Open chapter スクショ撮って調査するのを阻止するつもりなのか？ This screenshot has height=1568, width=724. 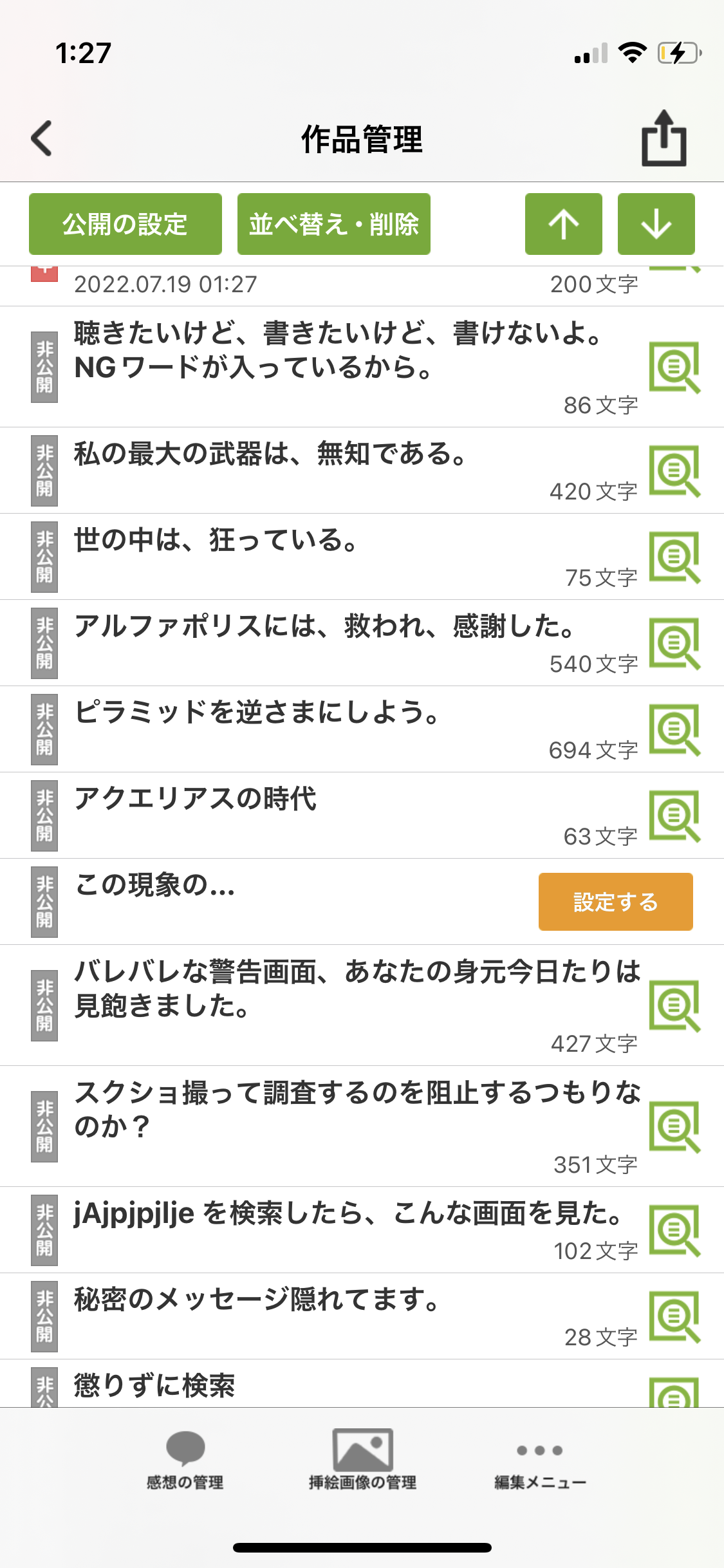pyautogui.click(x=357, y=1110)
